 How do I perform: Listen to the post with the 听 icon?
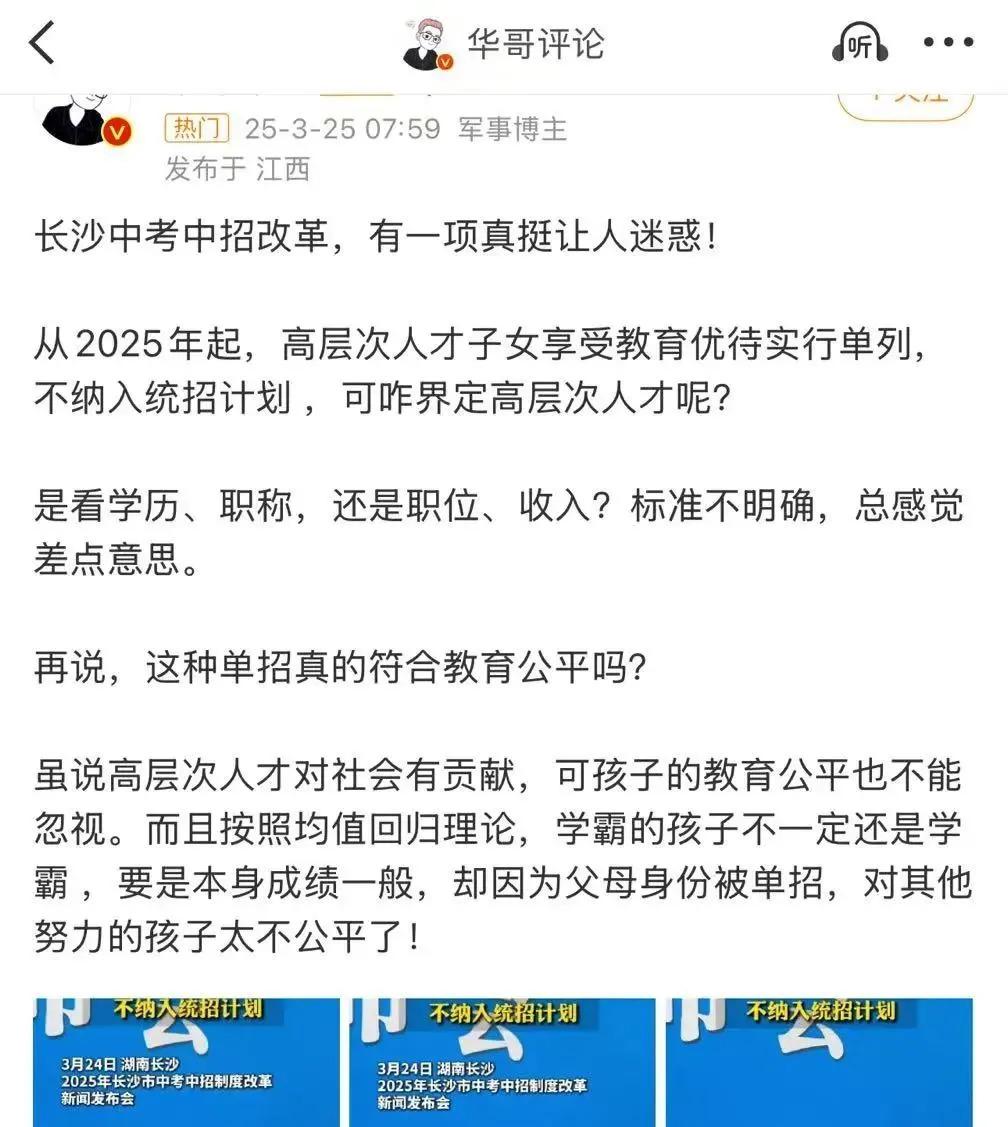coord(860,45)
